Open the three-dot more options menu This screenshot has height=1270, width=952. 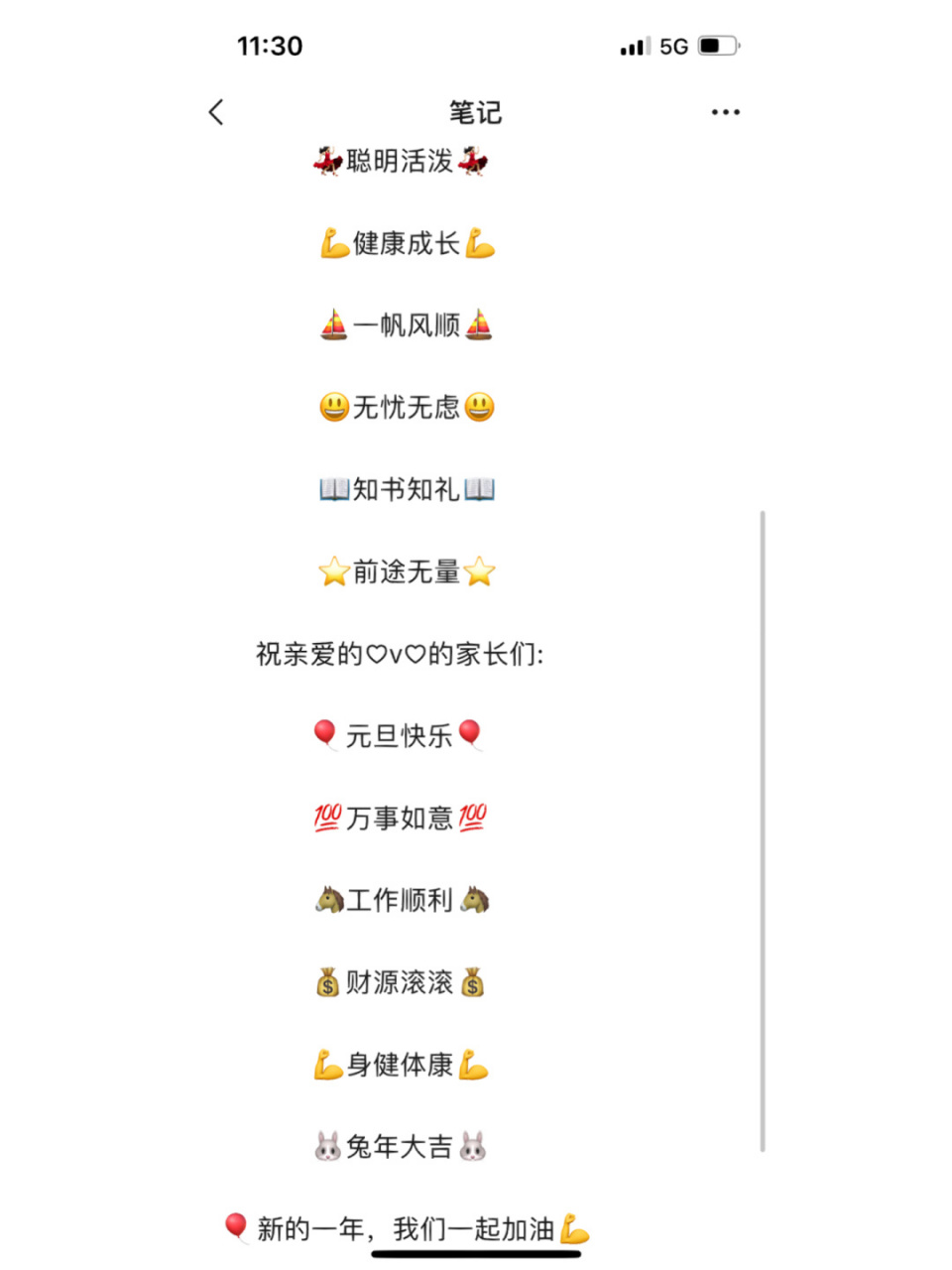(725, 112)
